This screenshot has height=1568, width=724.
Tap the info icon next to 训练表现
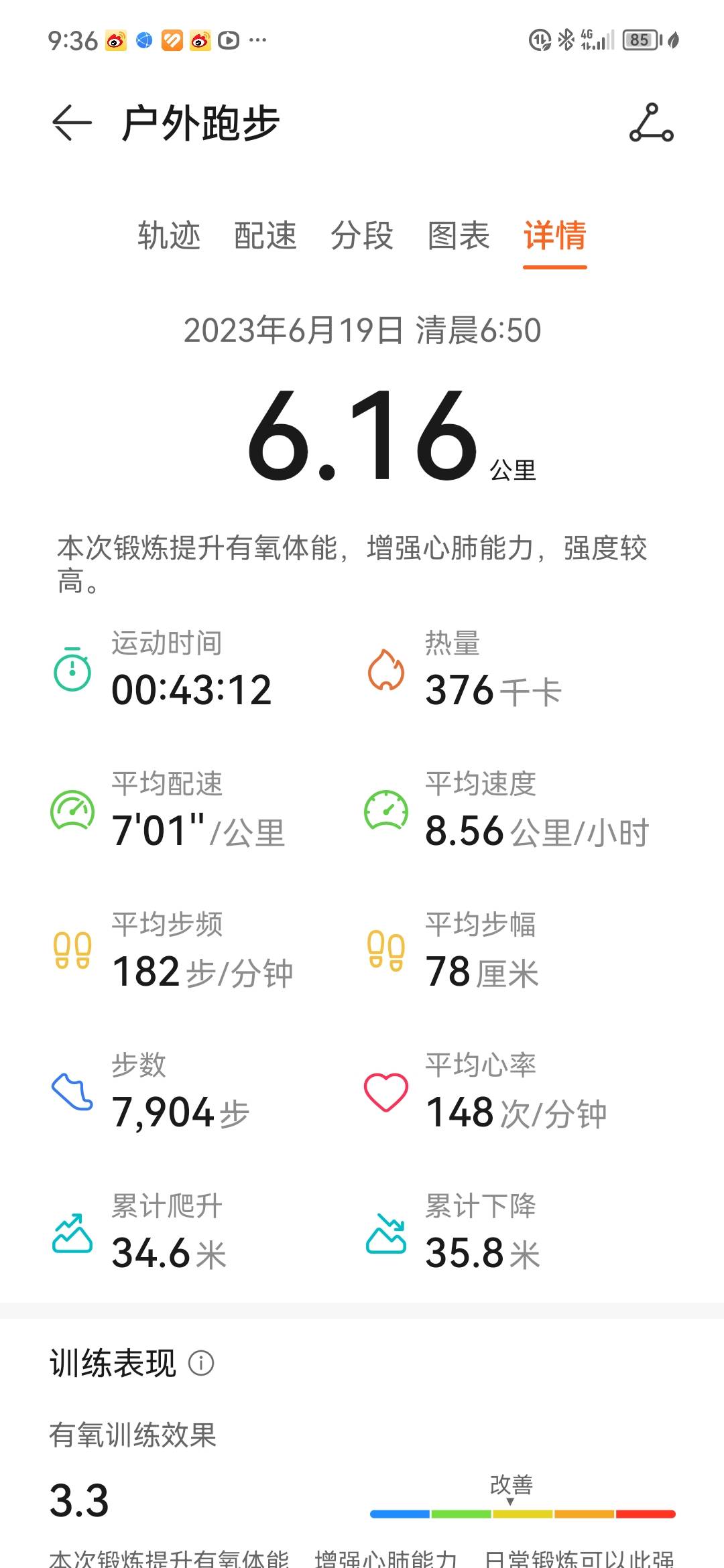point(202,1364)
